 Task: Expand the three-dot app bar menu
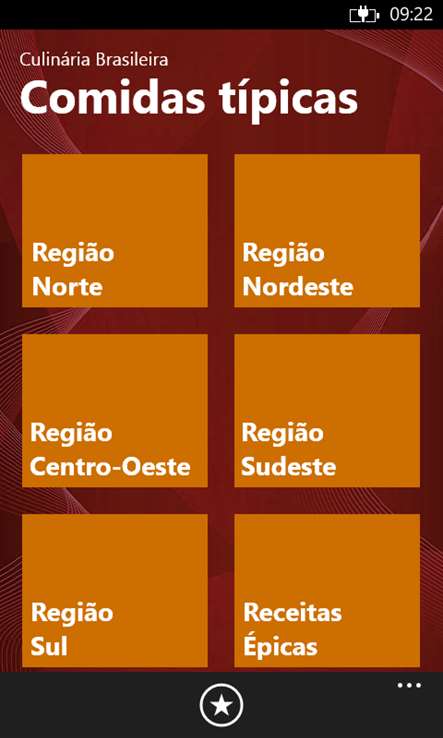409,685
